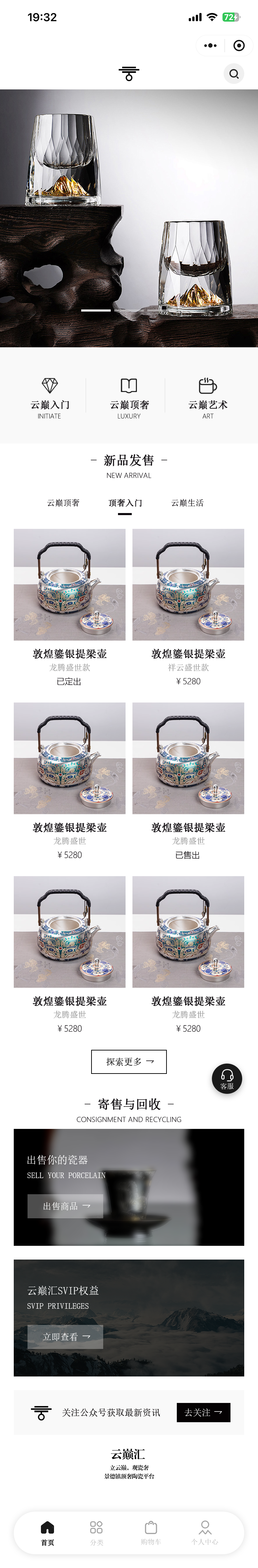This screenshot has height=1568, width=258.
Task: Open the mini program more-options menu
Action: tap(211, 46)
